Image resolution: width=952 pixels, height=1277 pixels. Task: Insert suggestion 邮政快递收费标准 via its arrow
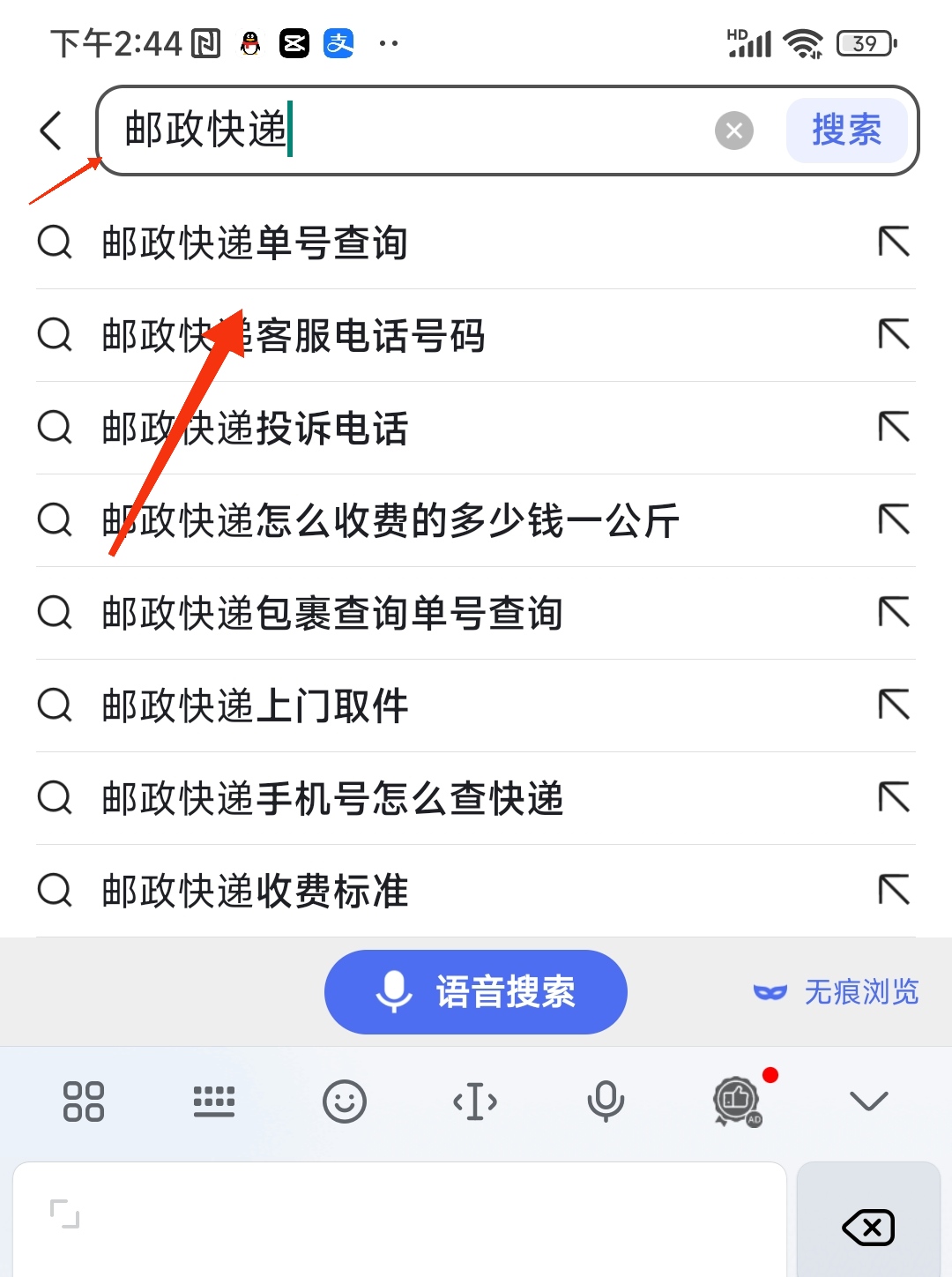[x=894, y=891]
